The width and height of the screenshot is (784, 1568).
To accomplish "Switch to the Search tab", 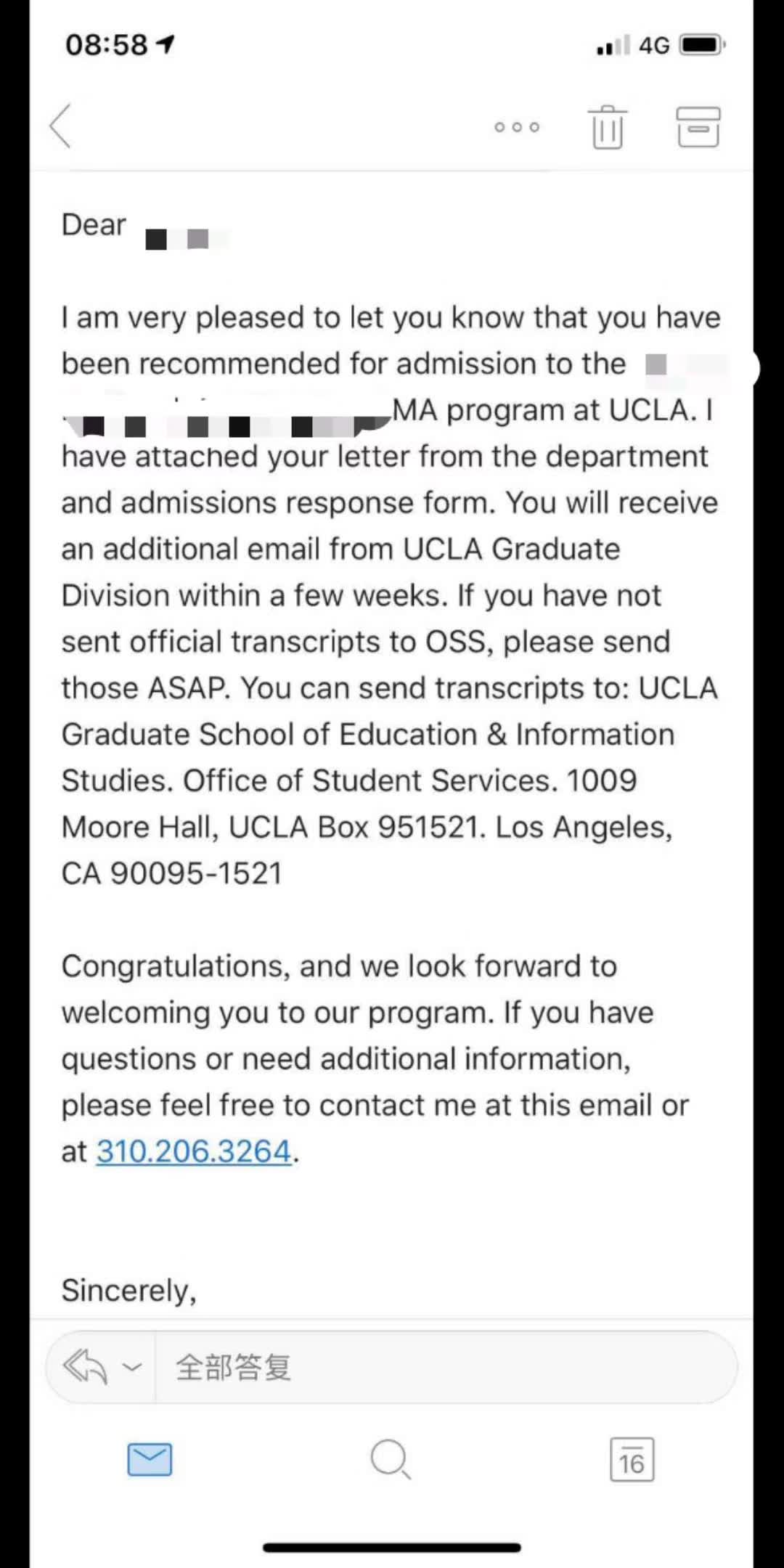I will pos(391,1459).
